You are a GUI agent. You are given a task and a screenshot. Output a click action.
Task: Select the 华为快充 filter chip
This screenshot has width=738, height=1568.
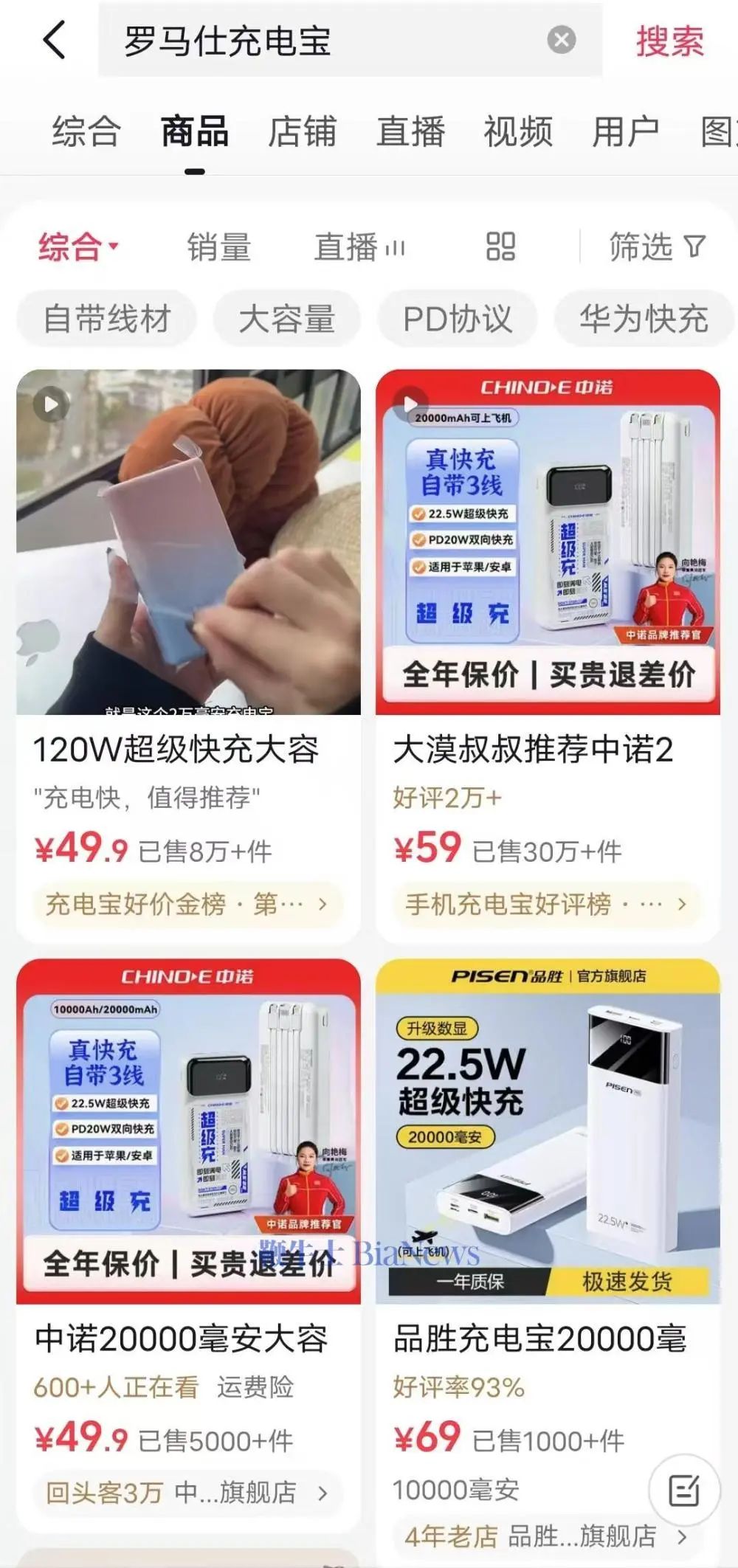(644, 319)
